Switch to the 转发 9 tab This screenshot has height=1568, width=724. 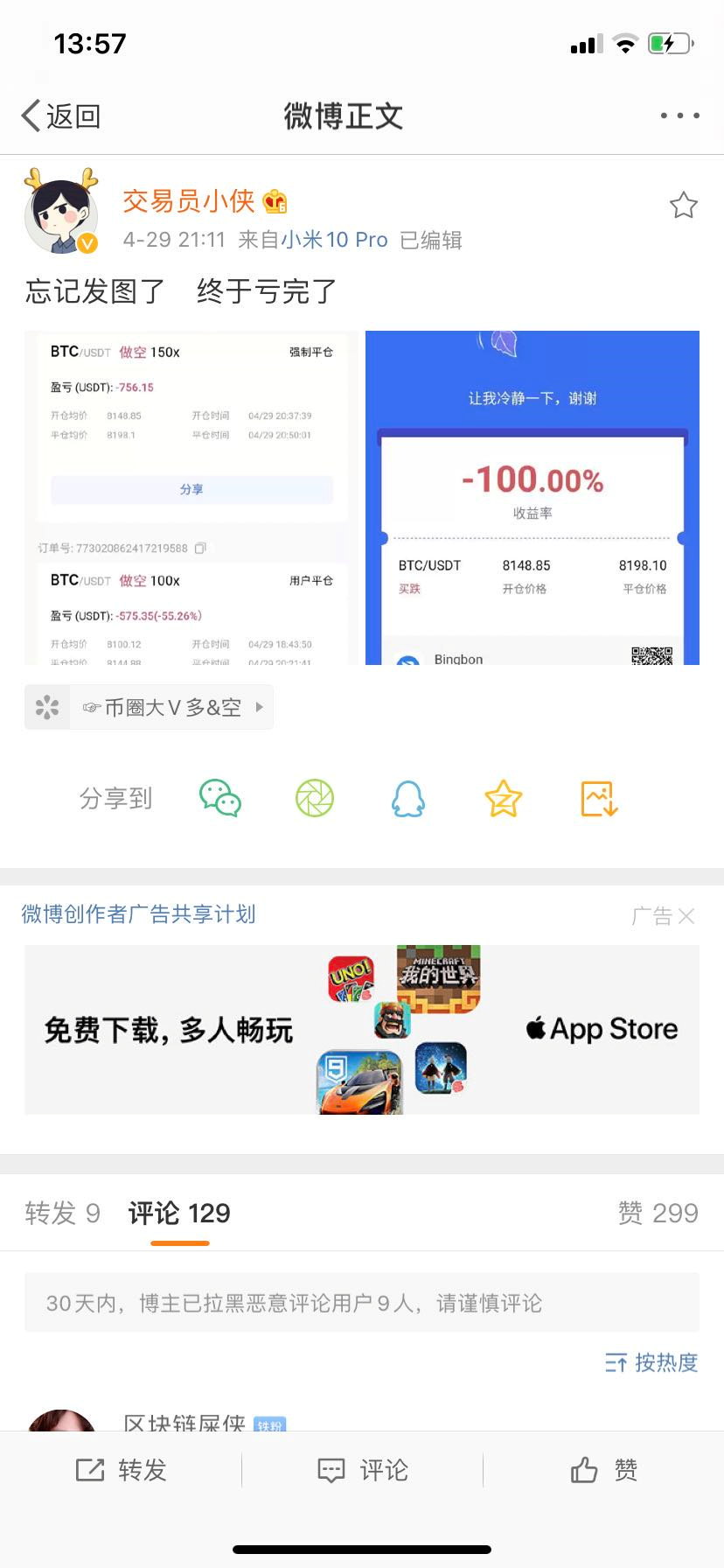point(62,1213)
